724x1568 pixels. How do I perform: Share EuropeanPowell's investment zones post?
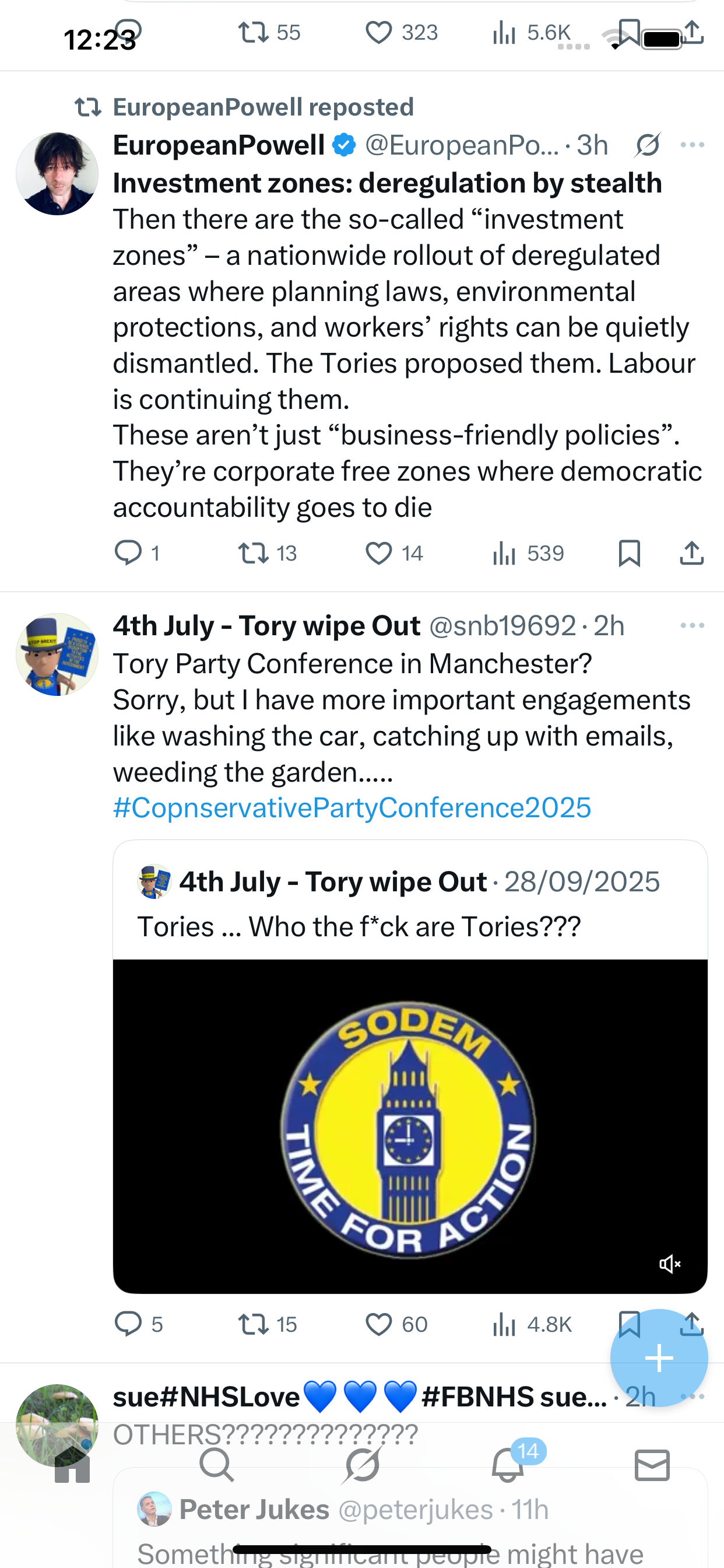pyautogui.click(x=692, y=554)
